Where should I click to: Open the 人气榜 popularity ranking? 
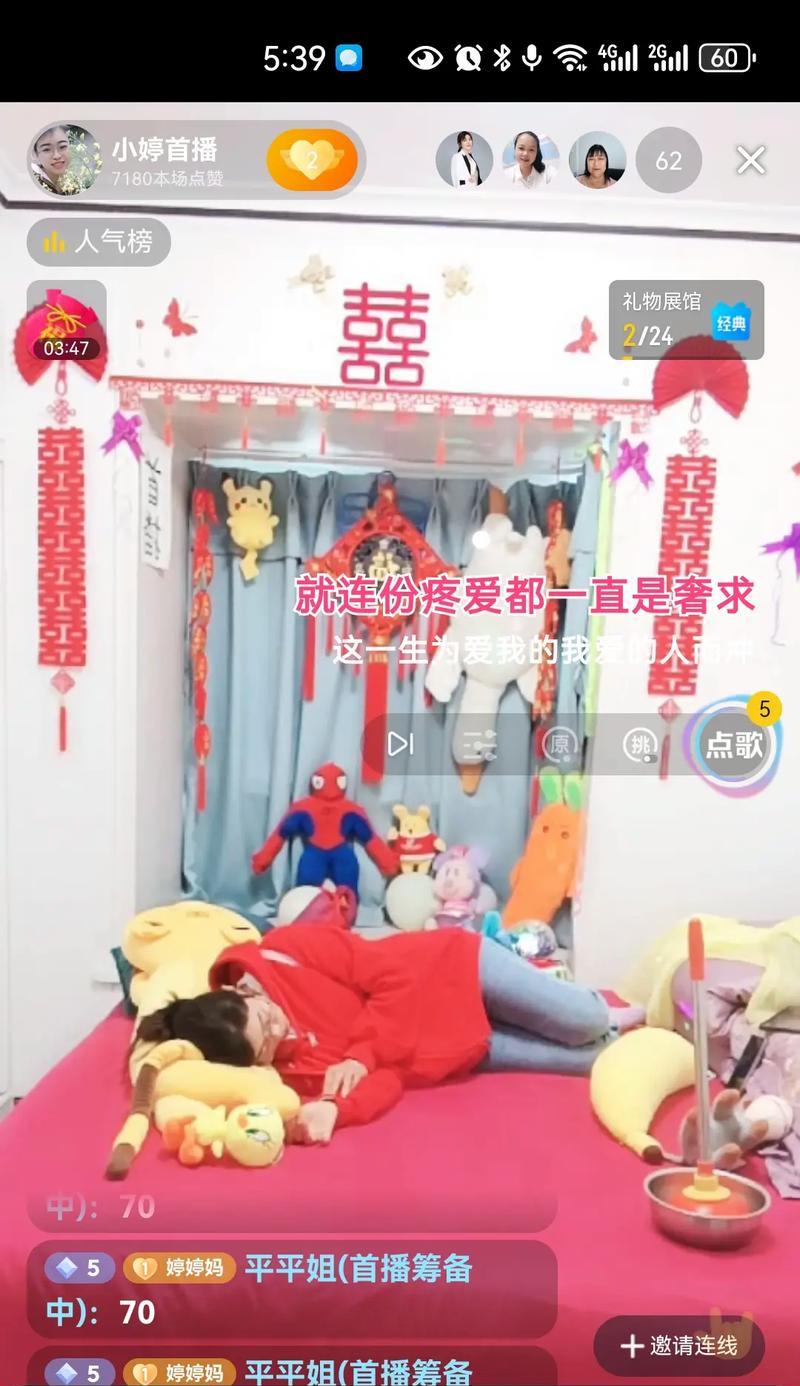click(98, 242)
